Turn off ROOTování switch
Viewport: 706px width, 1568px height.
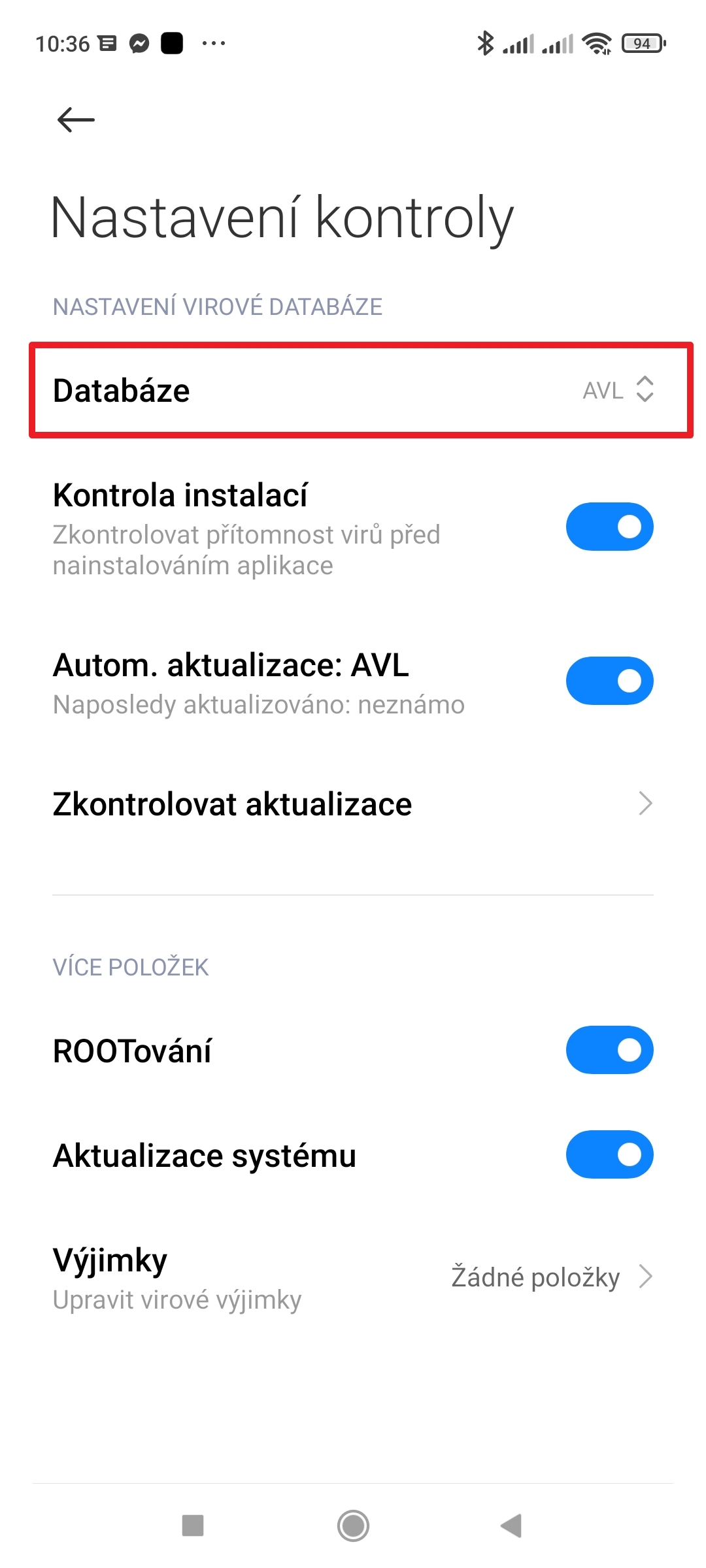(x=609, y=1050)
